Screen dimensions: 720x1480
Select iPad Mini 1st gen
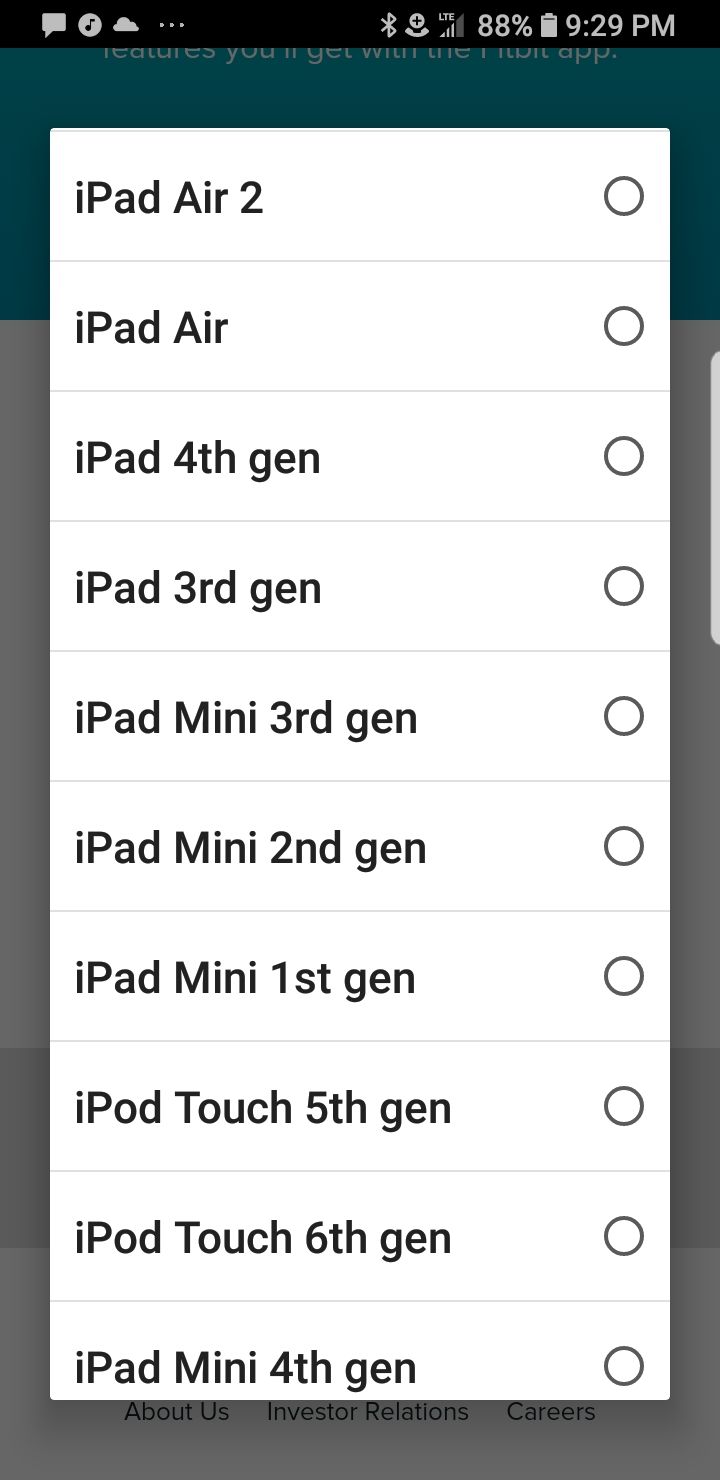point(623,977)
